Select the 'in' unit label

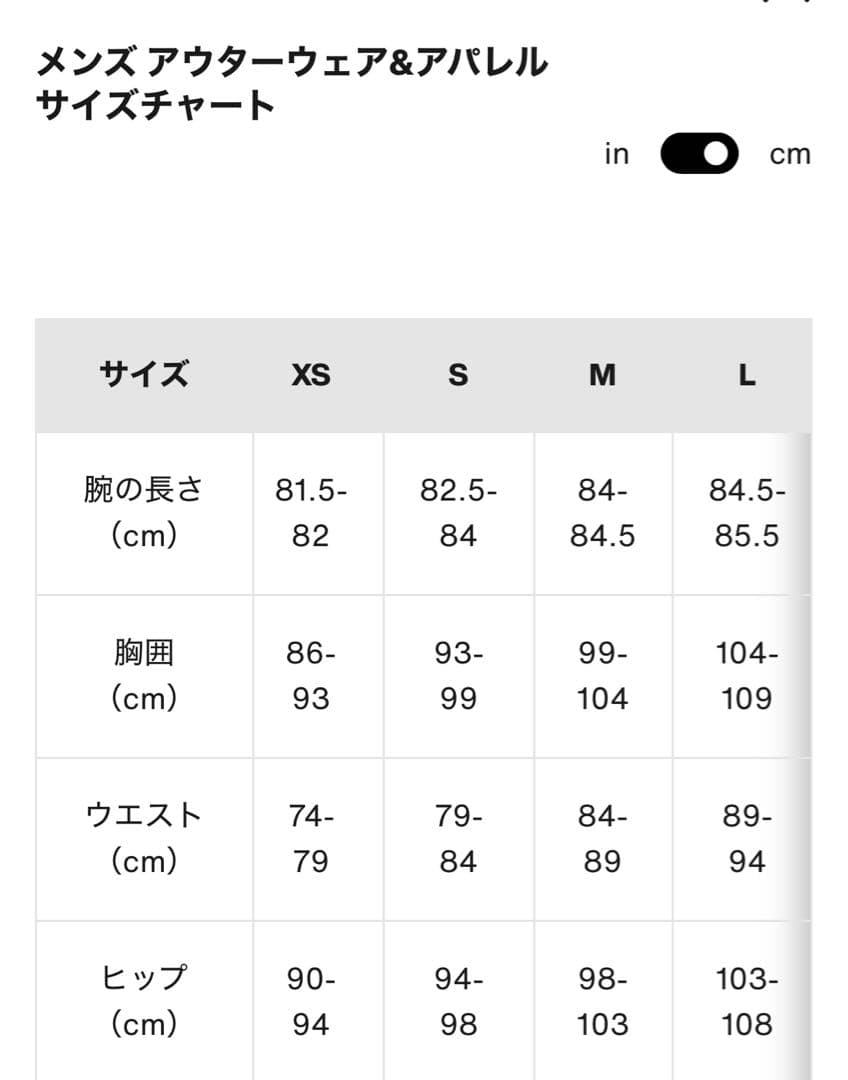point(616,153)
